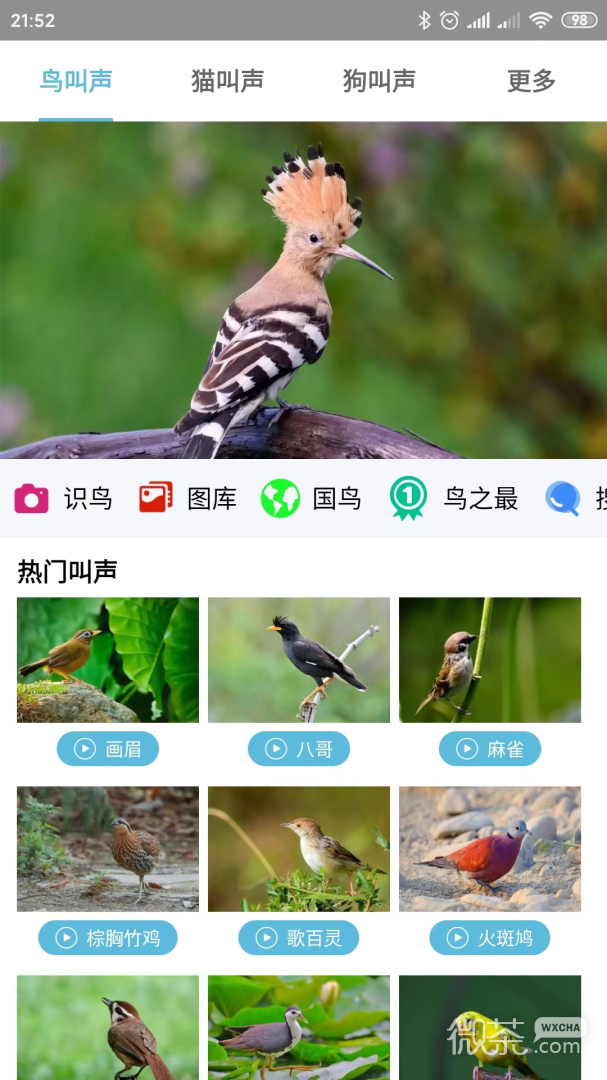607x1080 pixels.
Task: Open the 更多 tab
Action: click(x=530, y=81)
